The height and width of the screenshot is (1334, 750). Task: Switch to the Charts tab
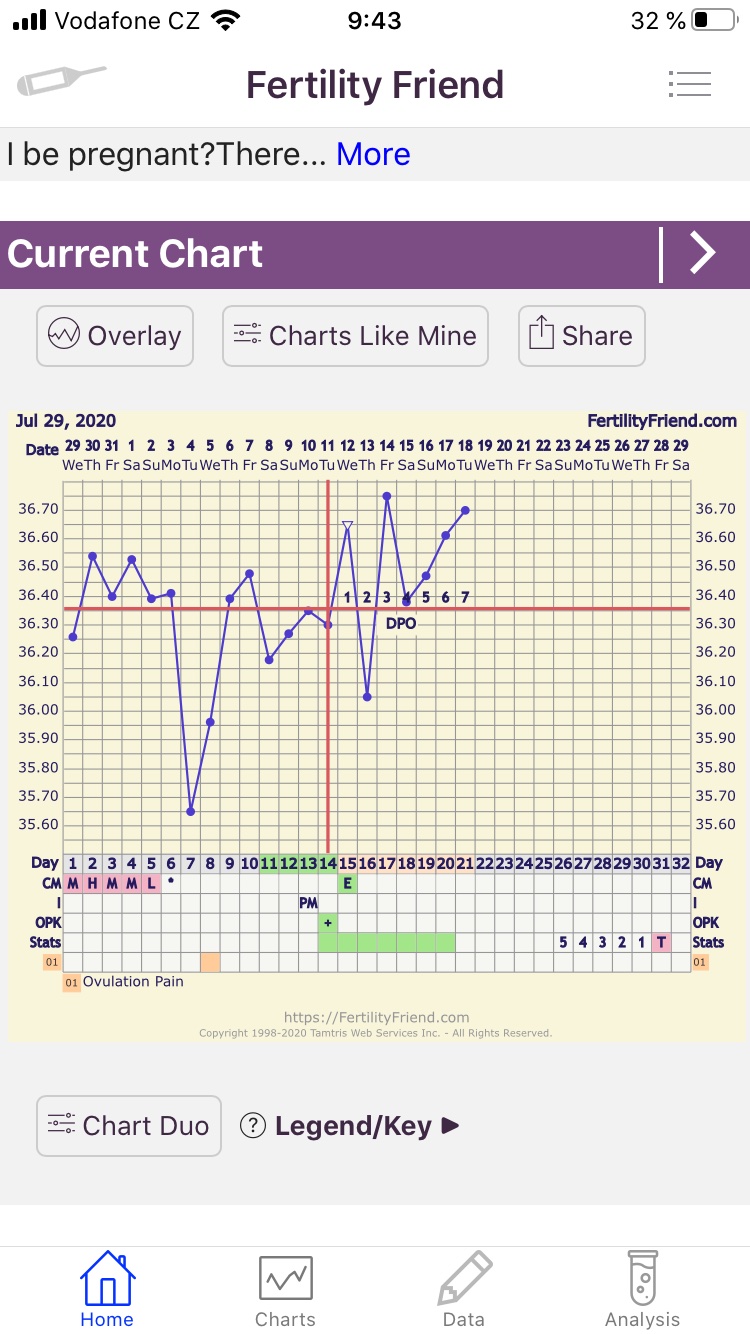[x=285, y=1290]
